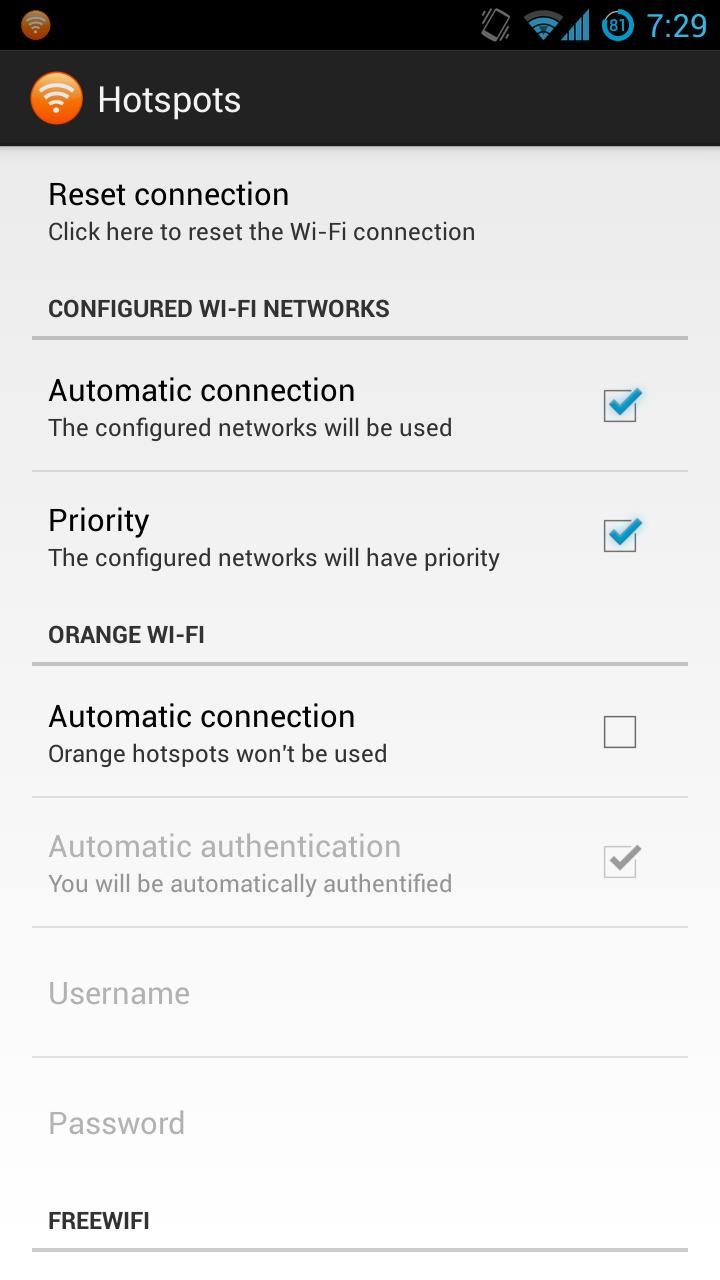Screen dimensions: 720x1280
Task: Disable Priority for configured networks
Action: pos(620,536)
